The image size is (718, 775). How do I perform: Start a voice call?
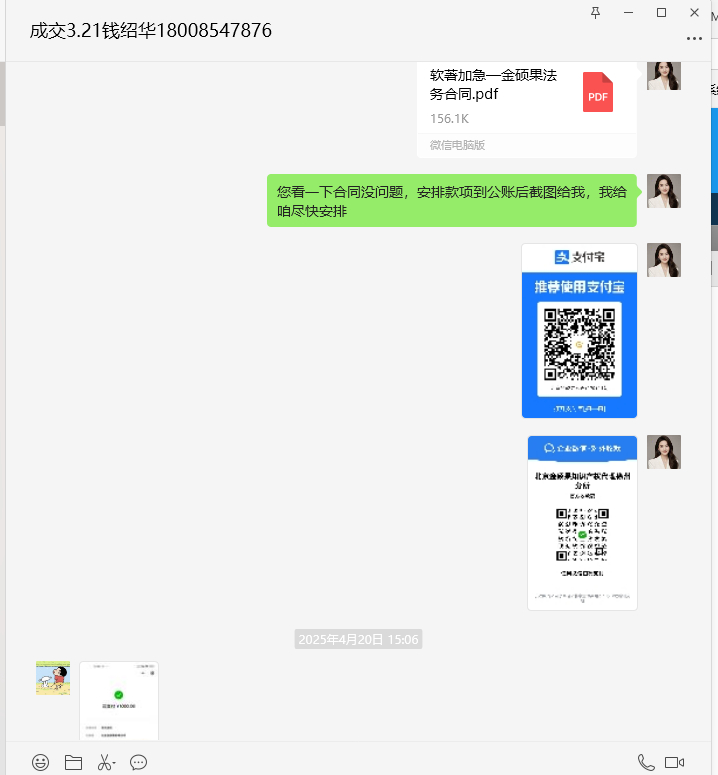pyautogui.click(x=646, y=762)
